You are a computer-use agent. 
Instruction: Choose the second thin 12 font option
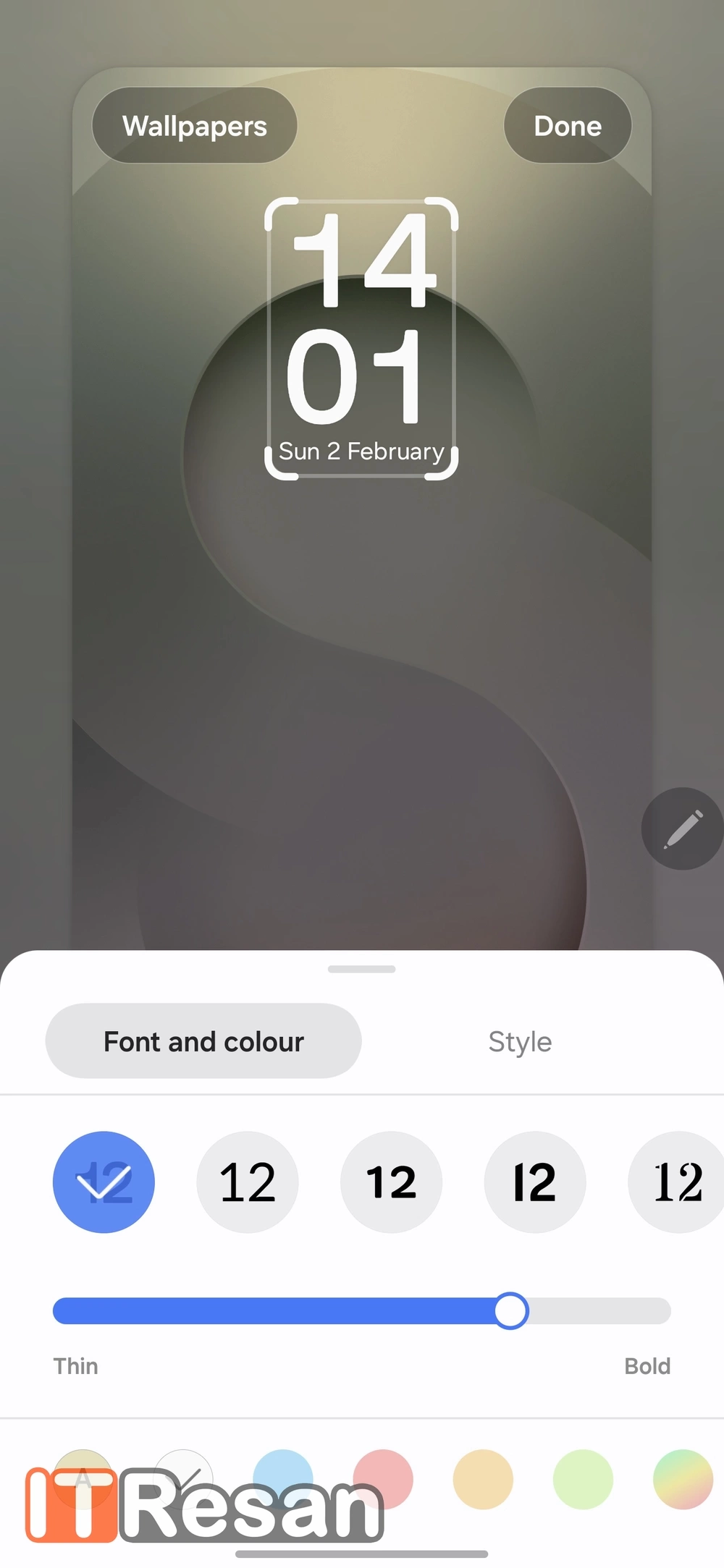(248, 1182)
